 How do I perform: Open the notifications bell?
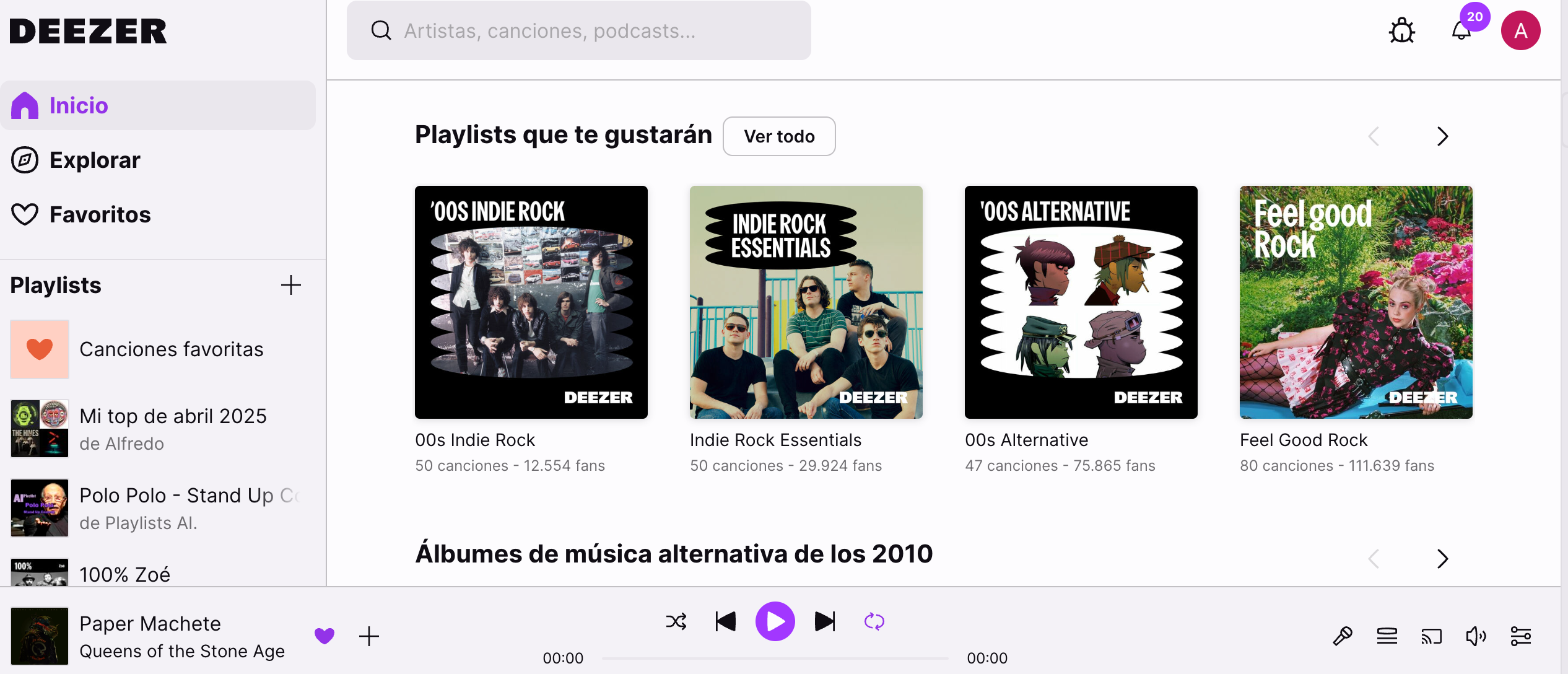coord(1461,30)
